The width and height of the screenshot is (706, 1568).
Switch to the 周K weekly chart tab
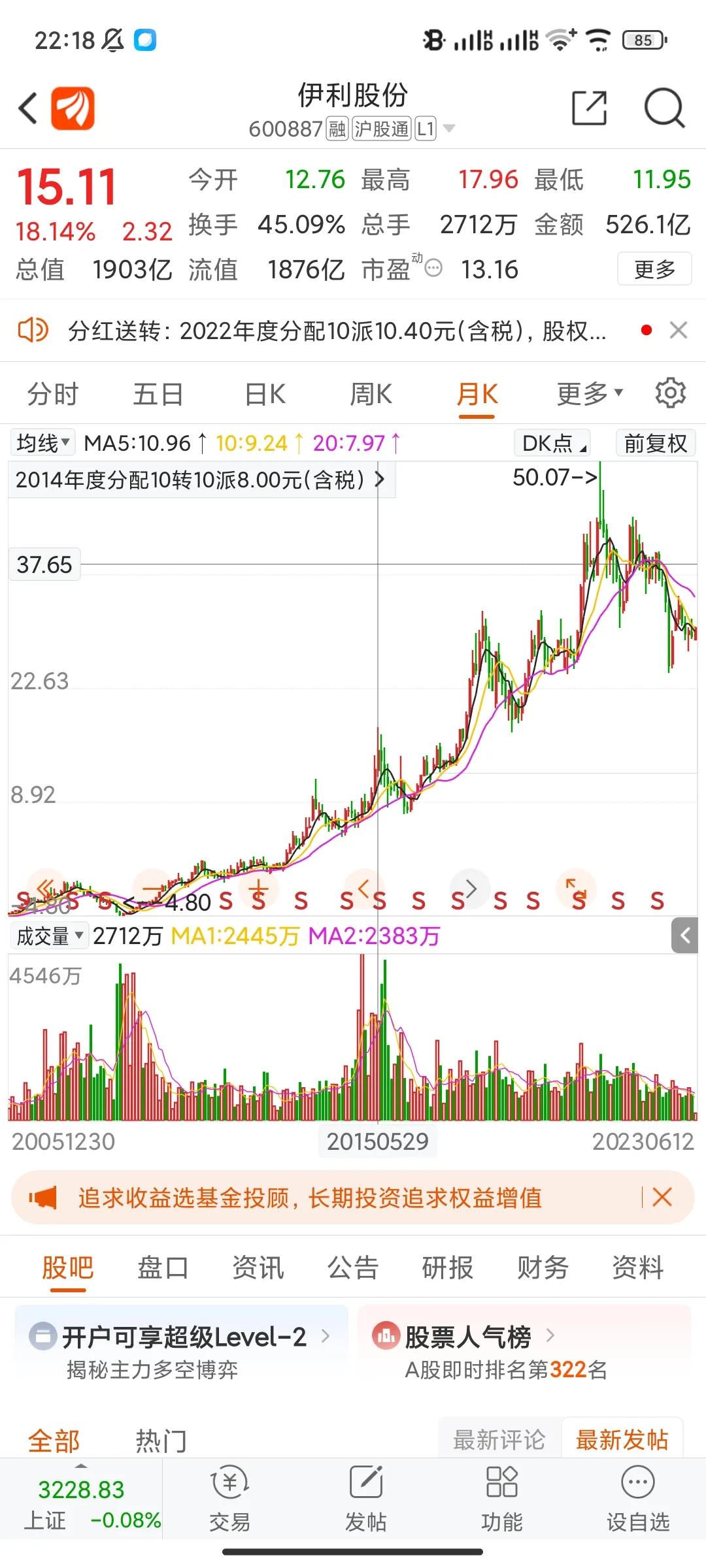(x=370, y=393)
